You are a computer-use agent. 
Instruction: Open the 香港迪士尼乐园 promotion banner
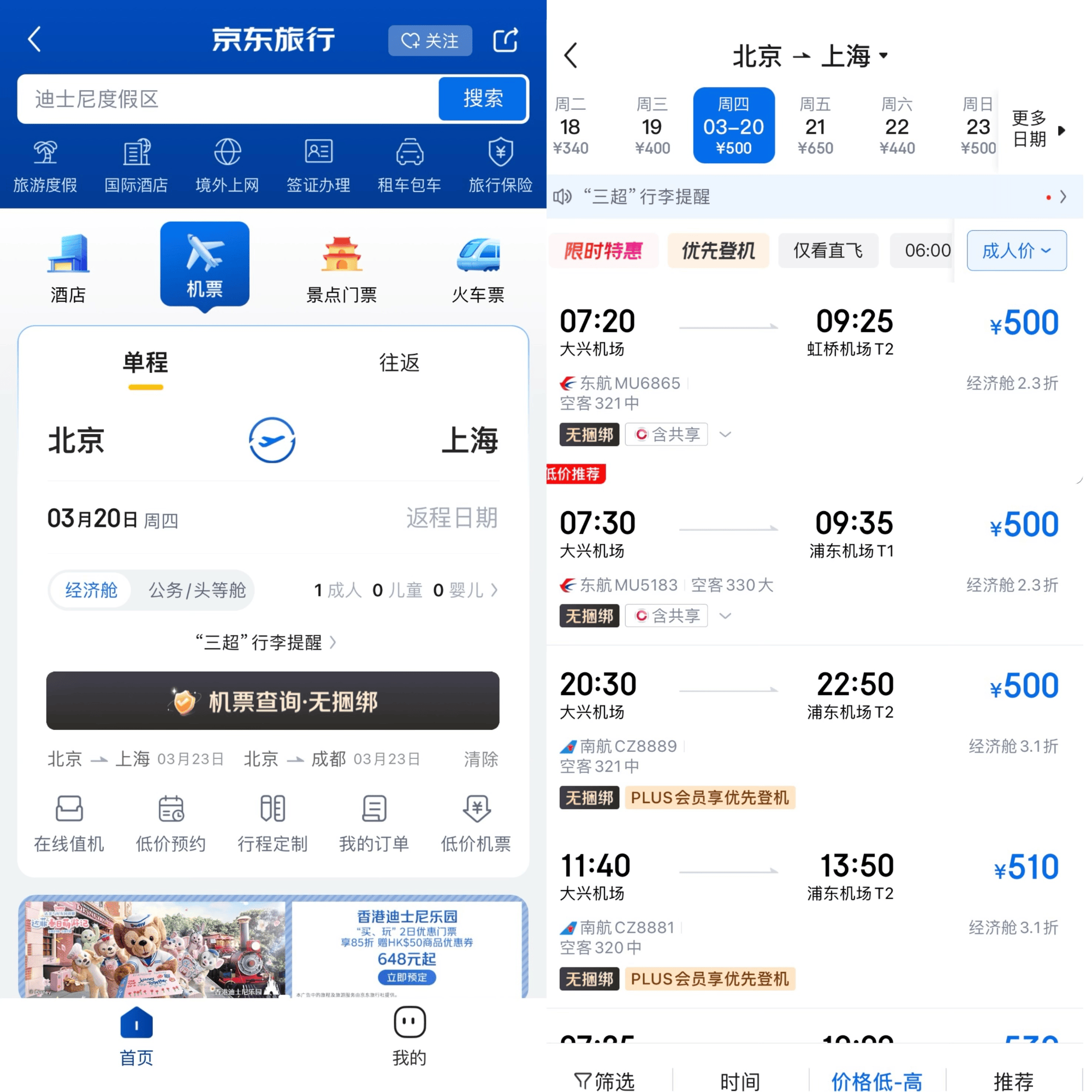(272, 947)
